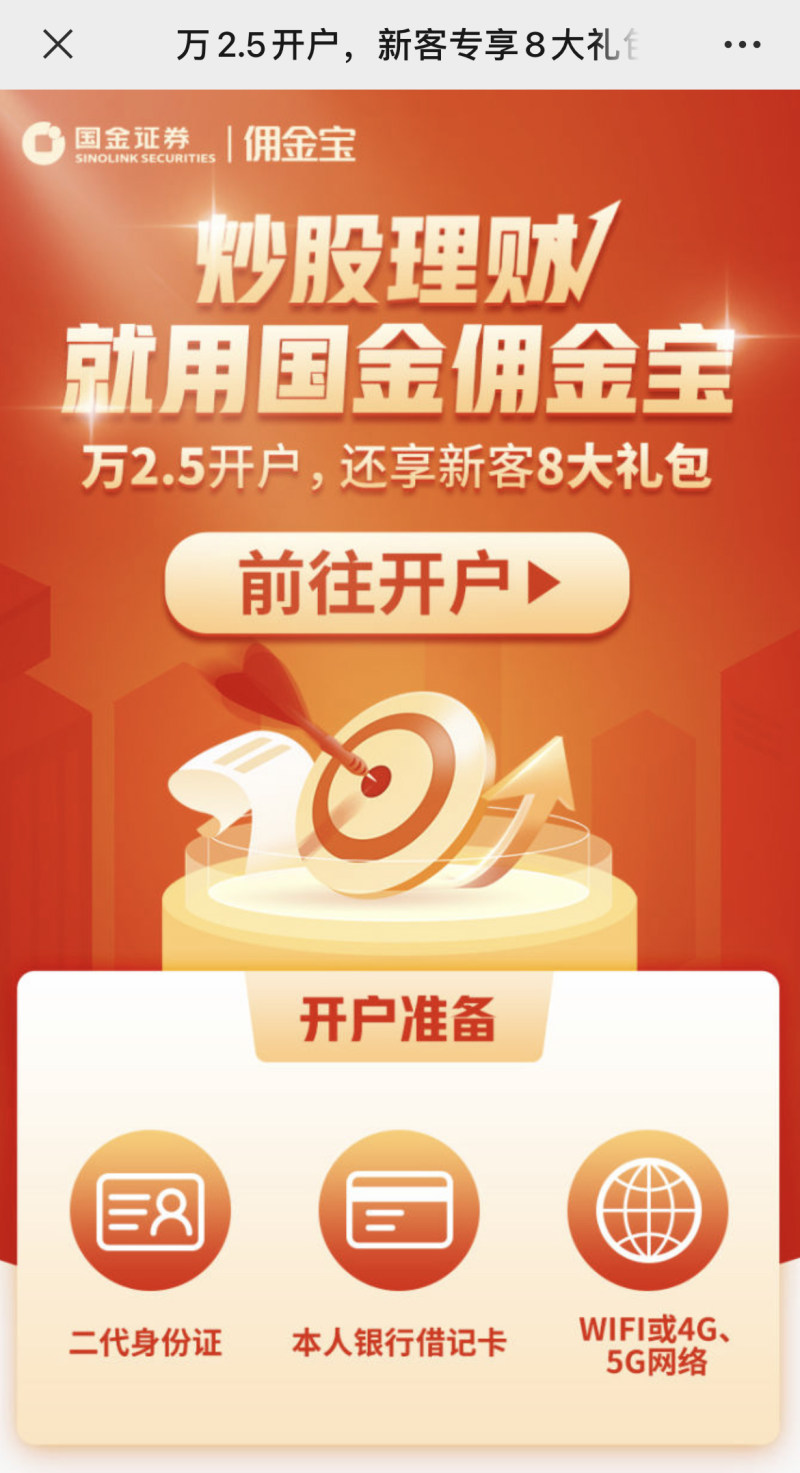The width and height of the screenshot is (800, 1473).
Task: Tap the 前往开户 button
Action: click(x=398, y=583)
